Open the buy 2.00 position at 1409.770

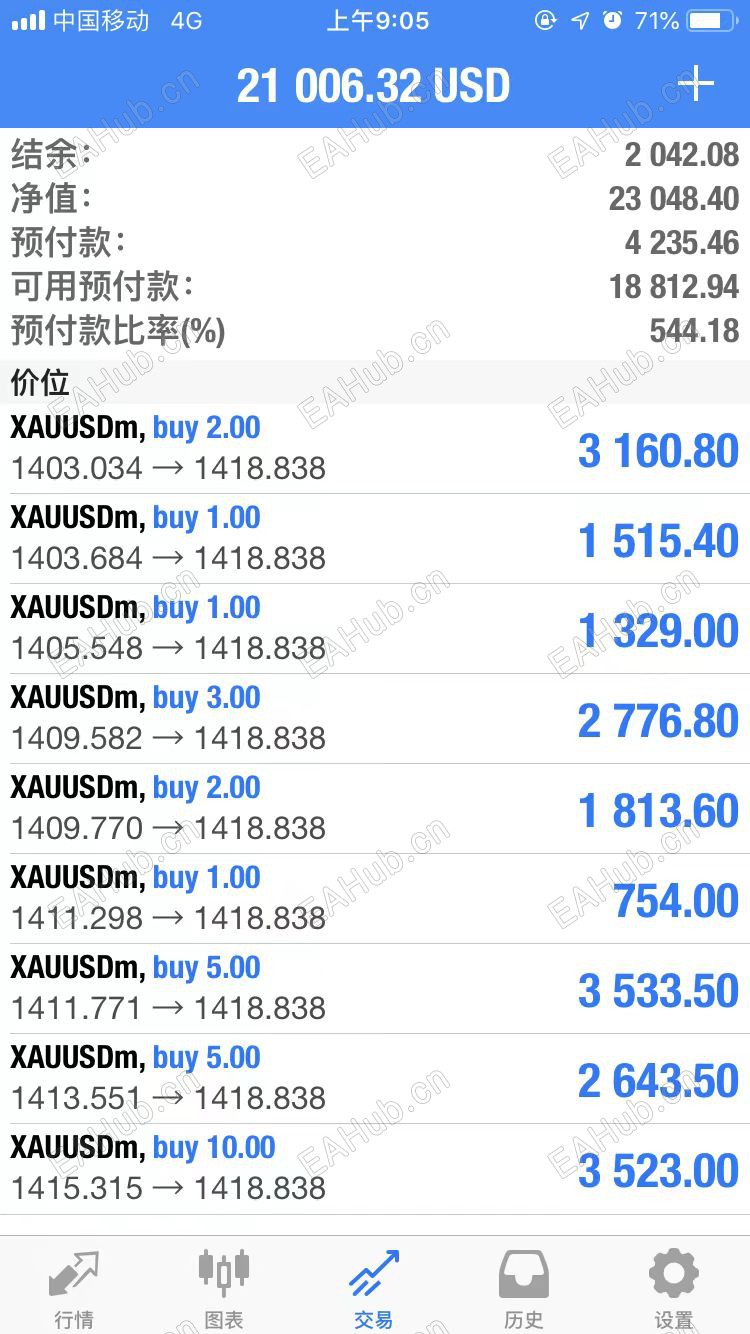pyautogui.click(x=375, y=808)
